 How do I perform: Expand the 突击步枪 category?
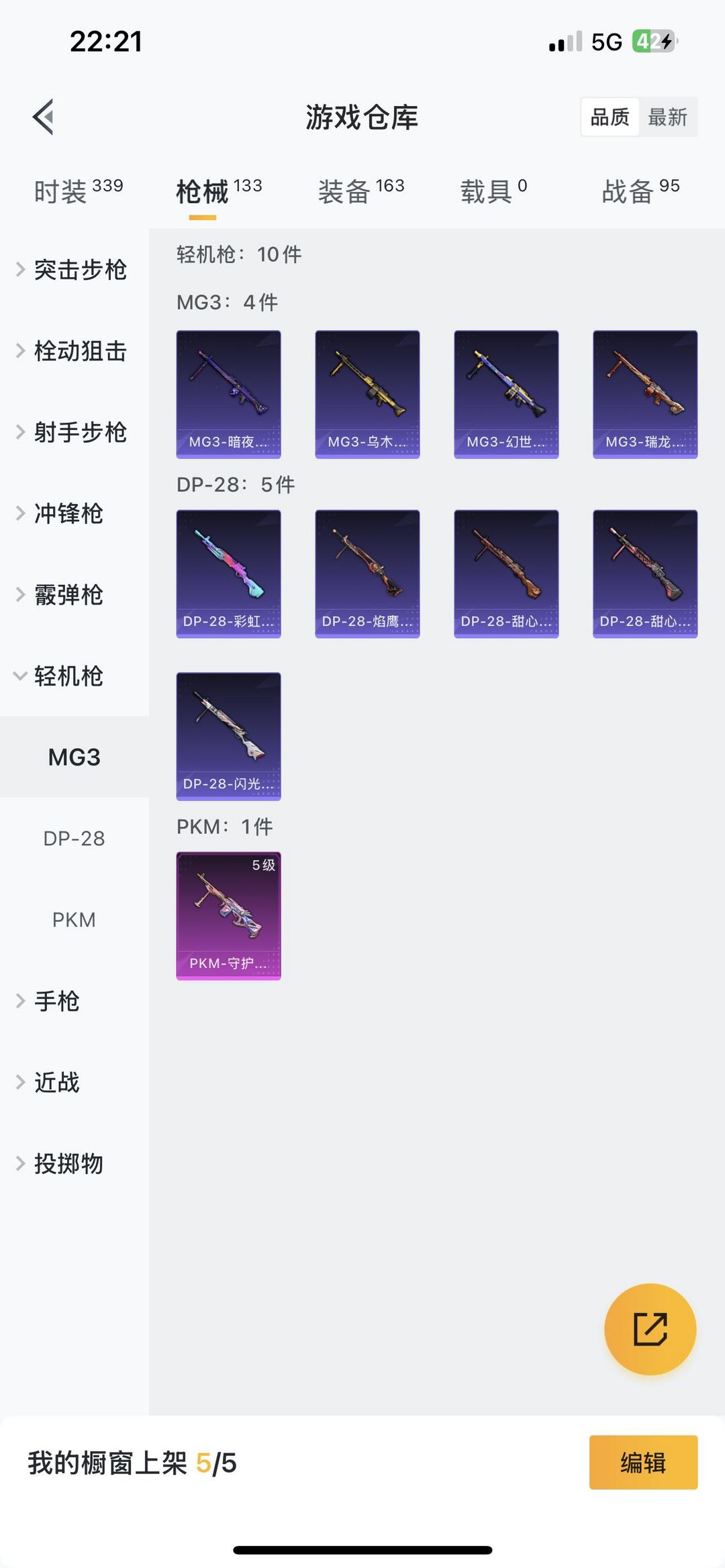[x=74, y=270]
